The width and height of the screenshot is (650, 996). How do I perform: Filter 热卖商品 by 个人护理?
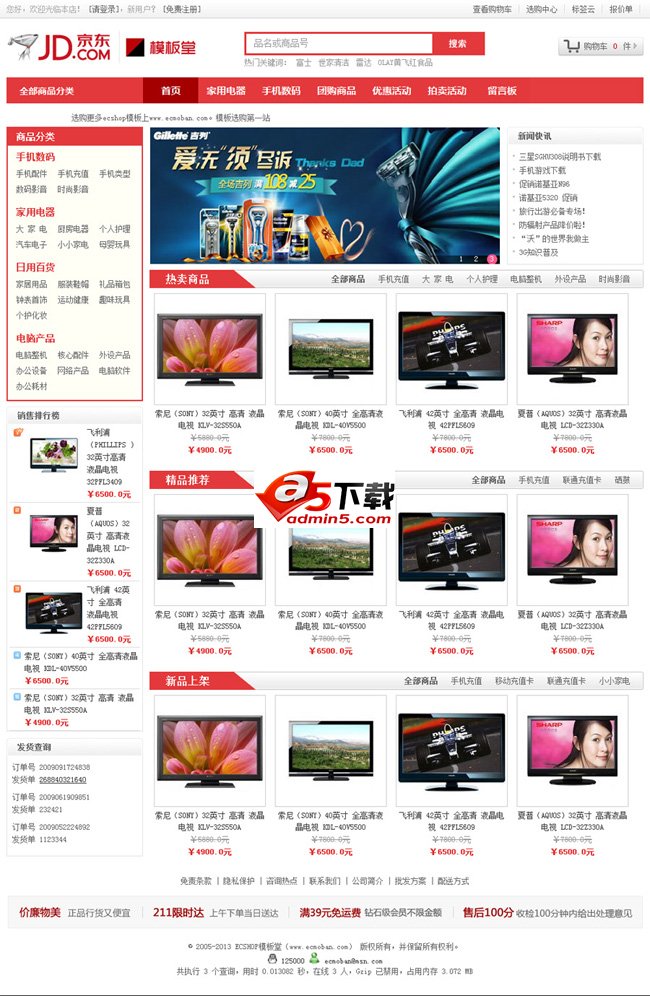482,280
